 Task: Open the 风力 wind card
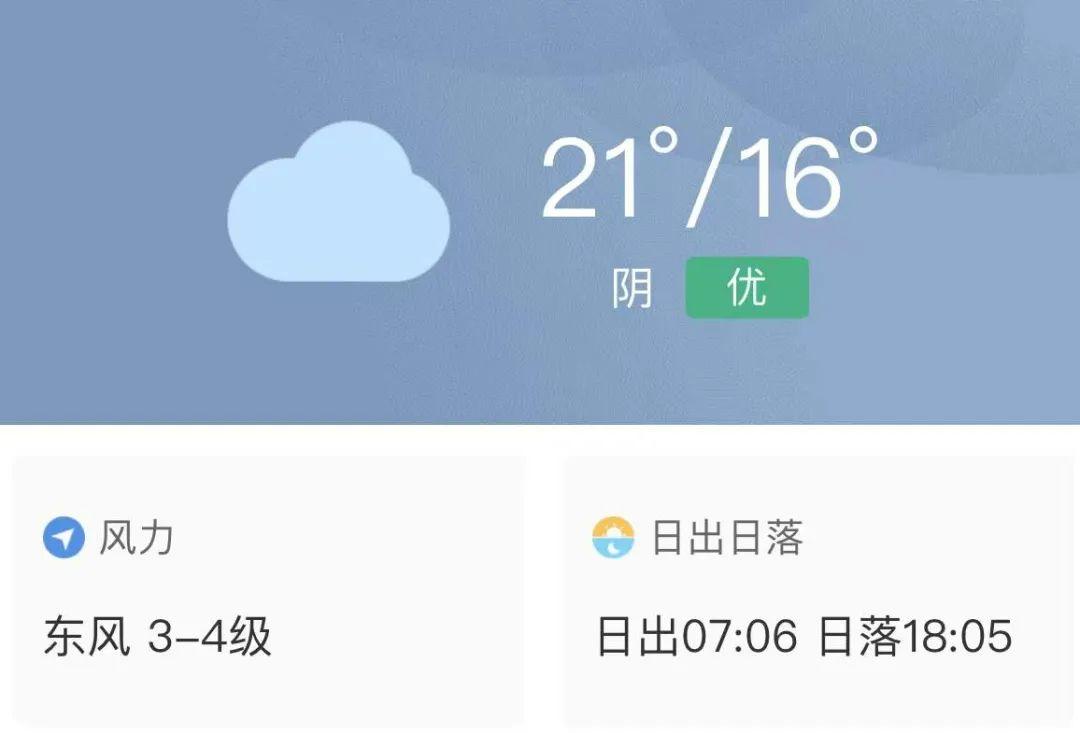[268, 590]
